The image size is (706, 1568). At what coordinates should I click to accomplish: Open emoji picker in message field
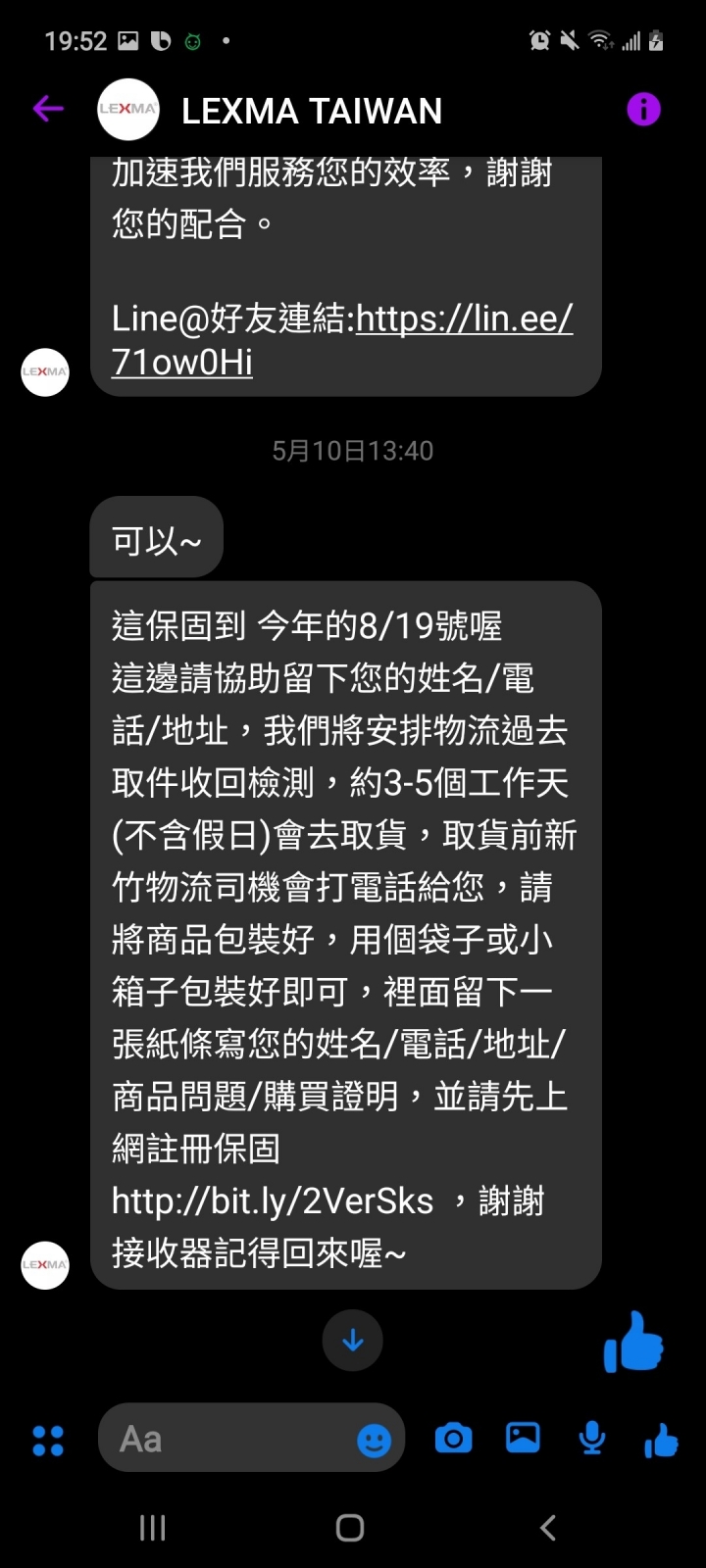point(374,1441)
